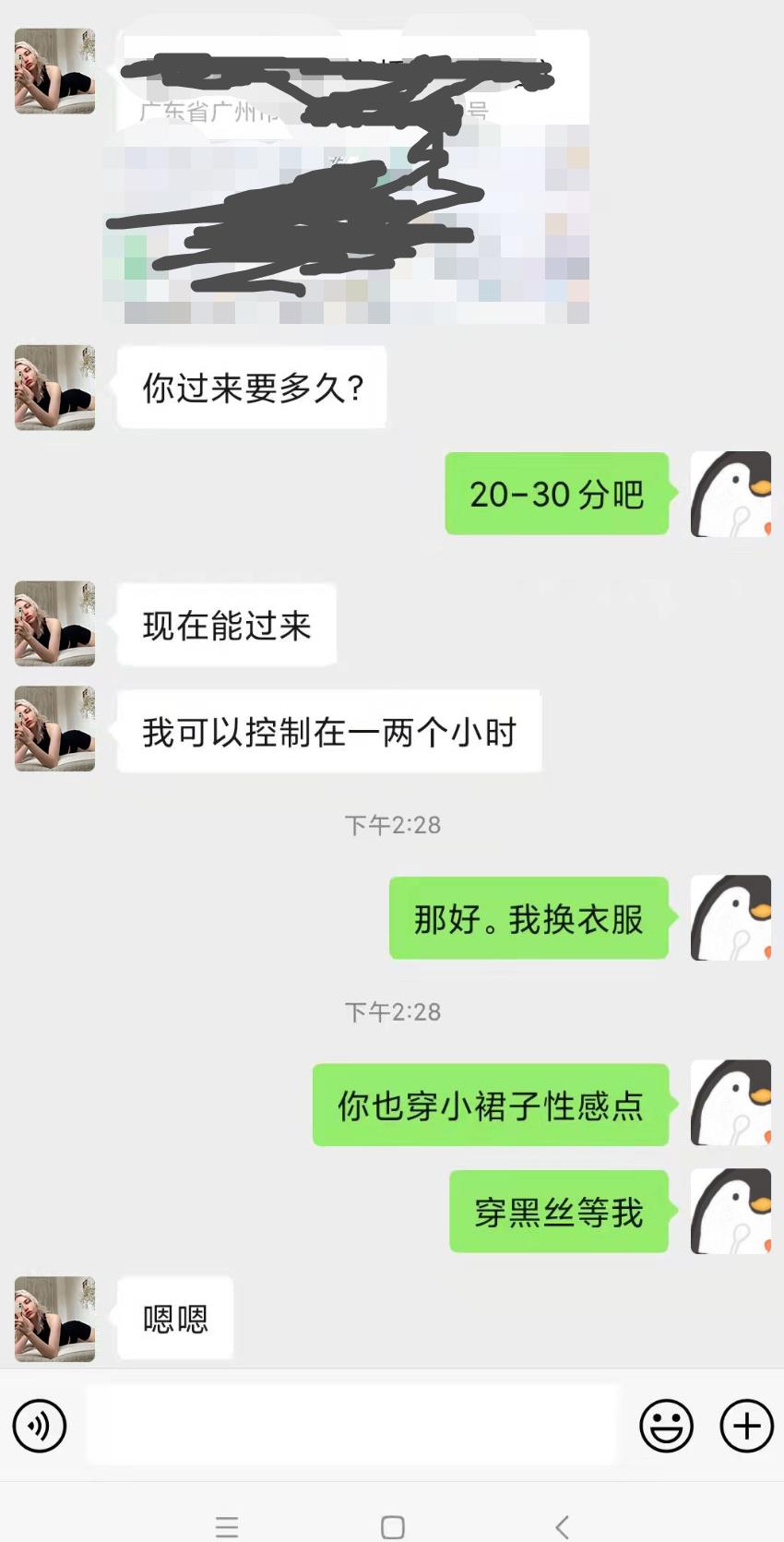Open the shared location card
This screenshot has width=784, height=1542.
click(x=350, y=175)
